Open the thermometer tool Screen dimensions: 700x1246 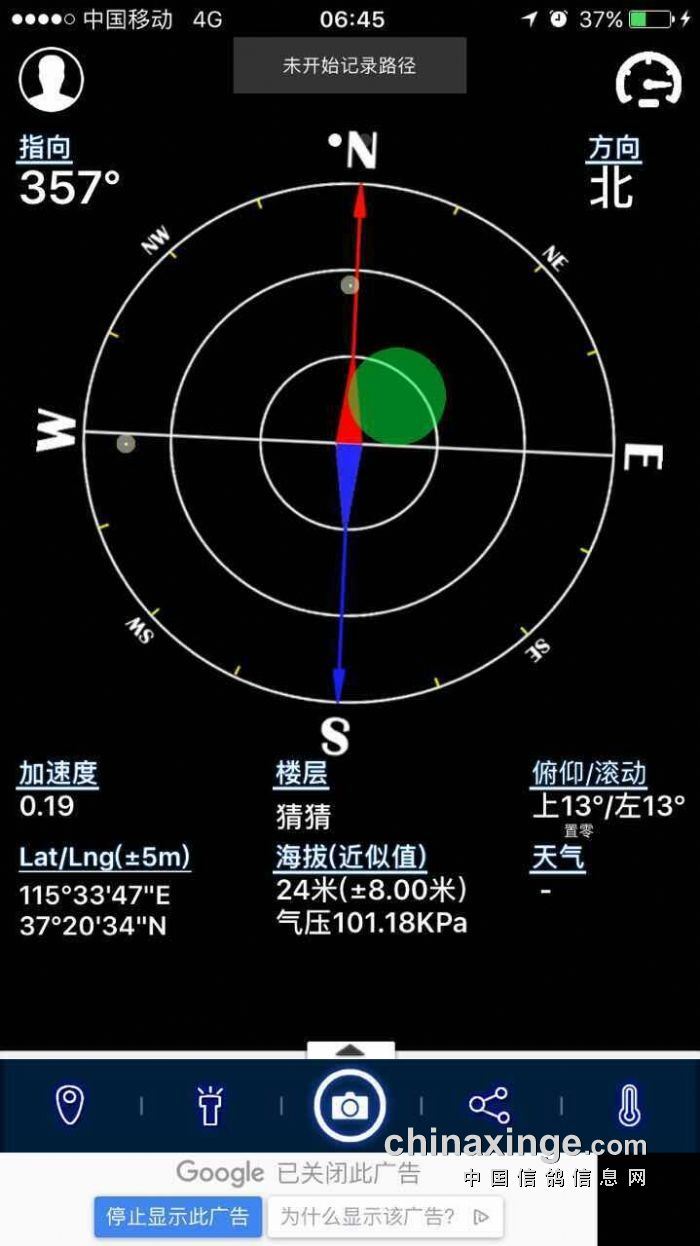point(628,1106)
